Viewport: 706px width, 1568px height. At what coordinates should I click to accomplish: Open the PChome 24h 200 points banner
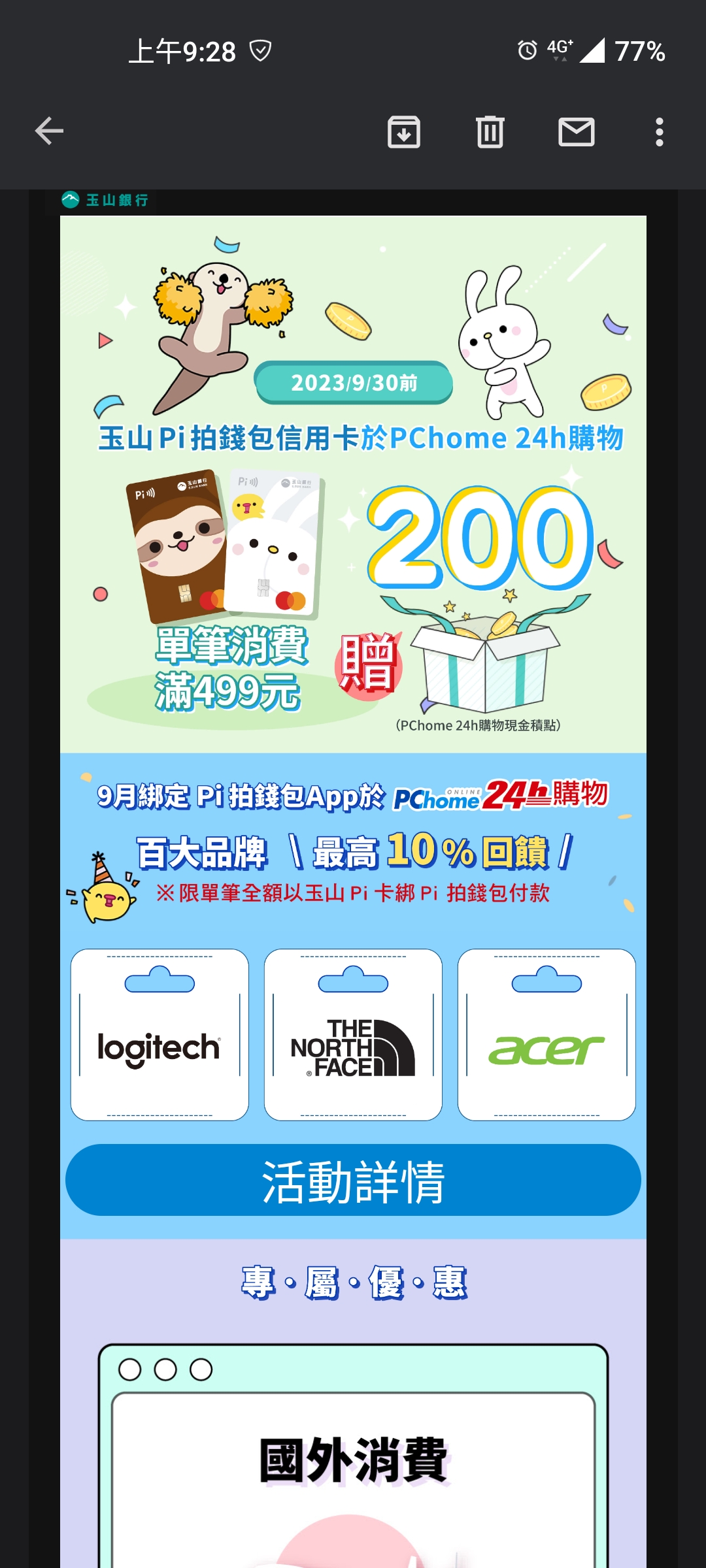353,483
